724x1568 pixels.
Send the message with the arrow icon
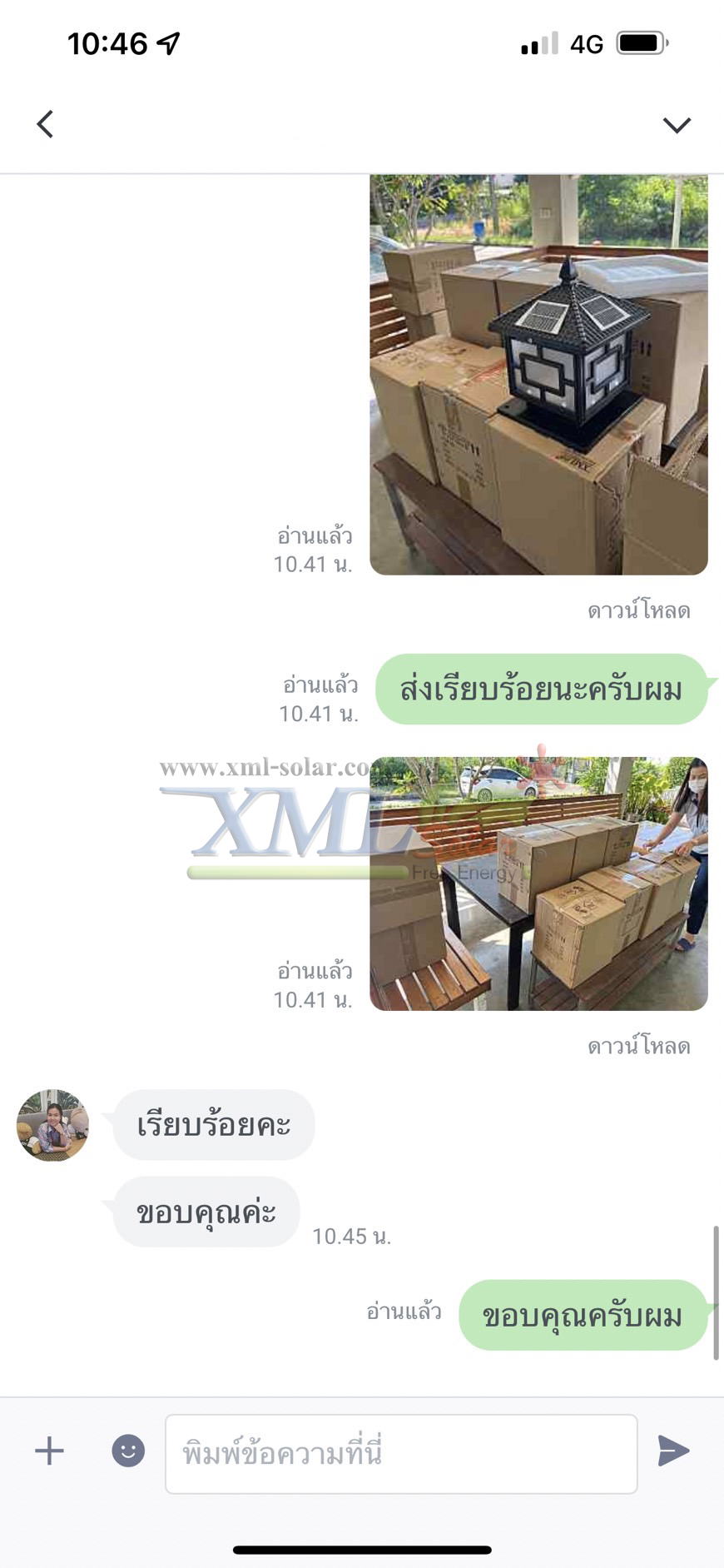point(673,1451)
